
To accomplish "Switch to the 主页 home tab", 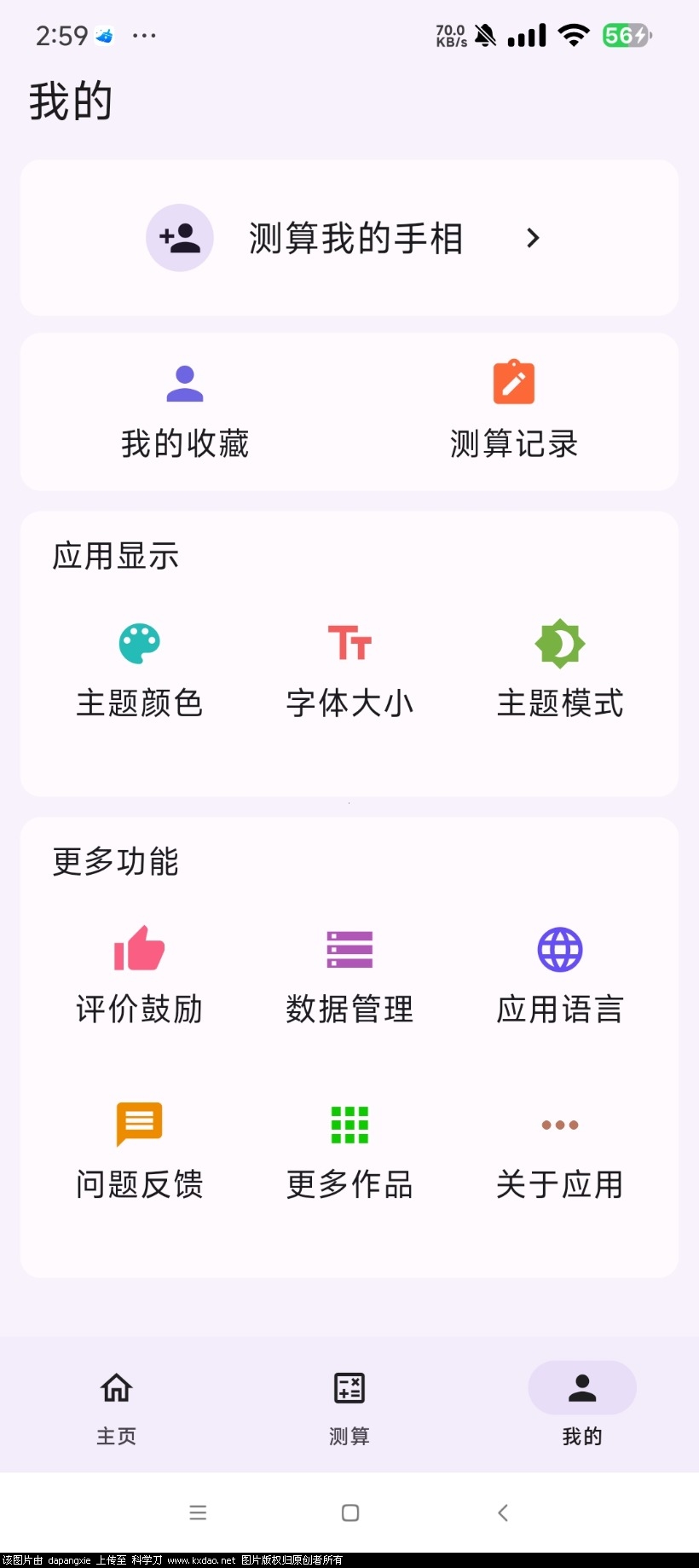I will point(117,1406).
